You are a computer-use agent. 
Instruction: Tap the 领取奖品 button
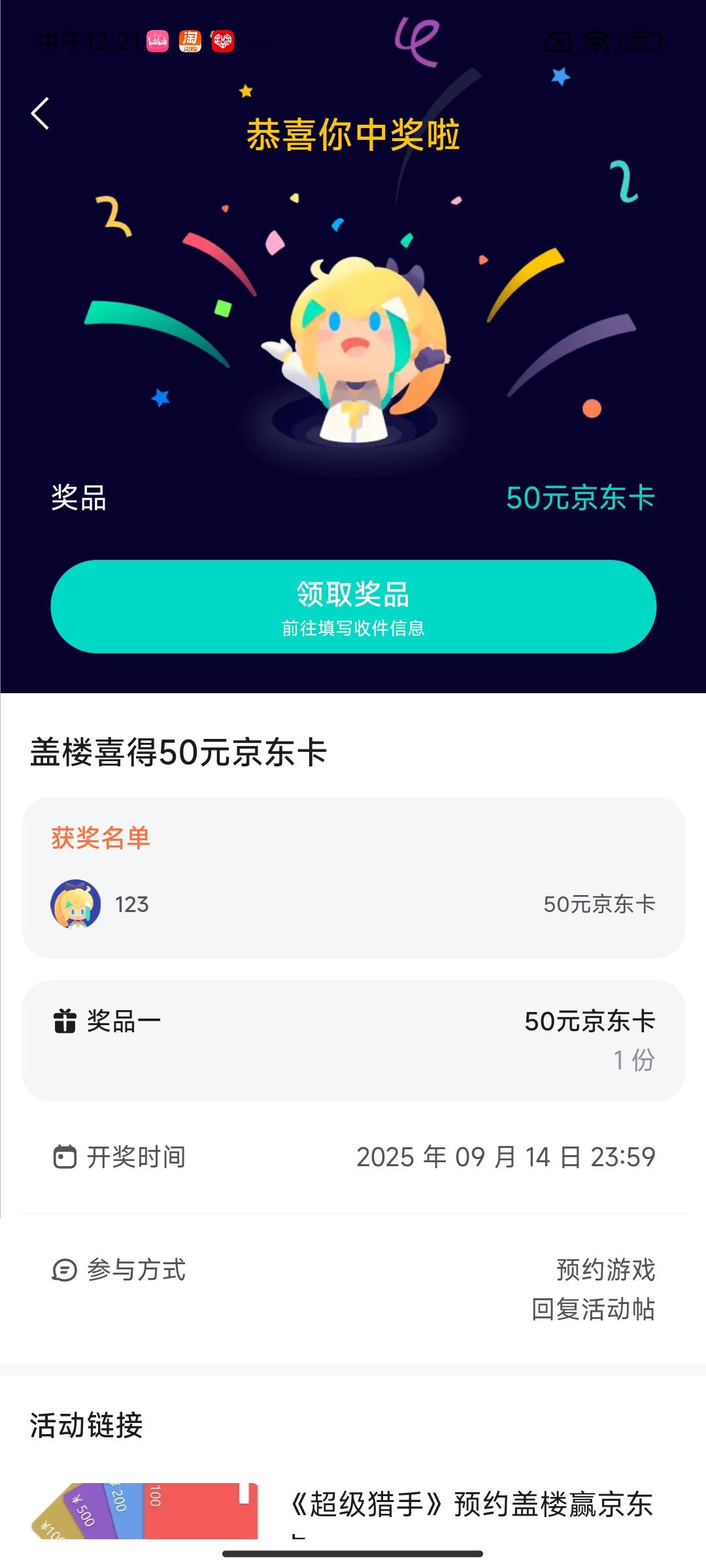click(x=353, y=606)
